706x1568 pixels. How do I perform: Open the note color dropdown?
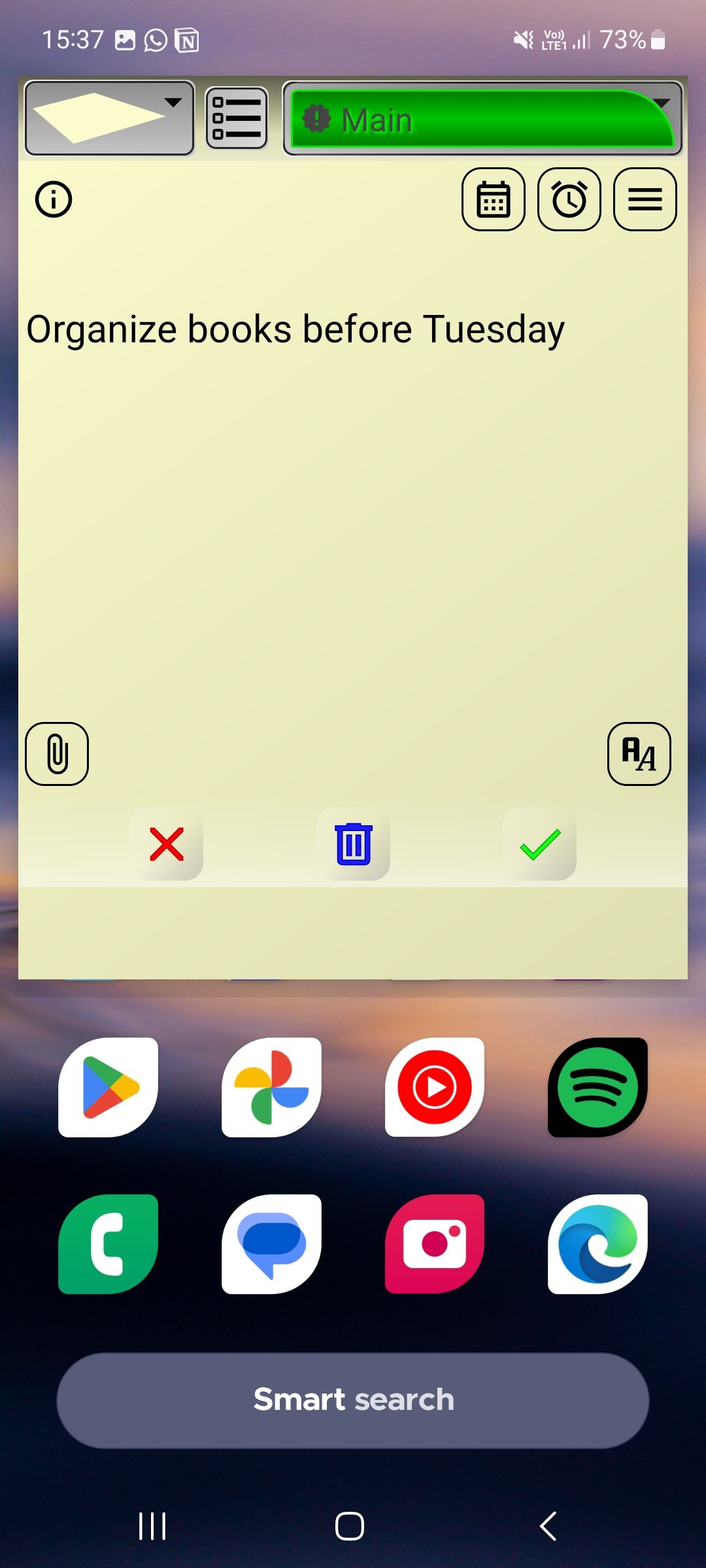coord(109,118)
